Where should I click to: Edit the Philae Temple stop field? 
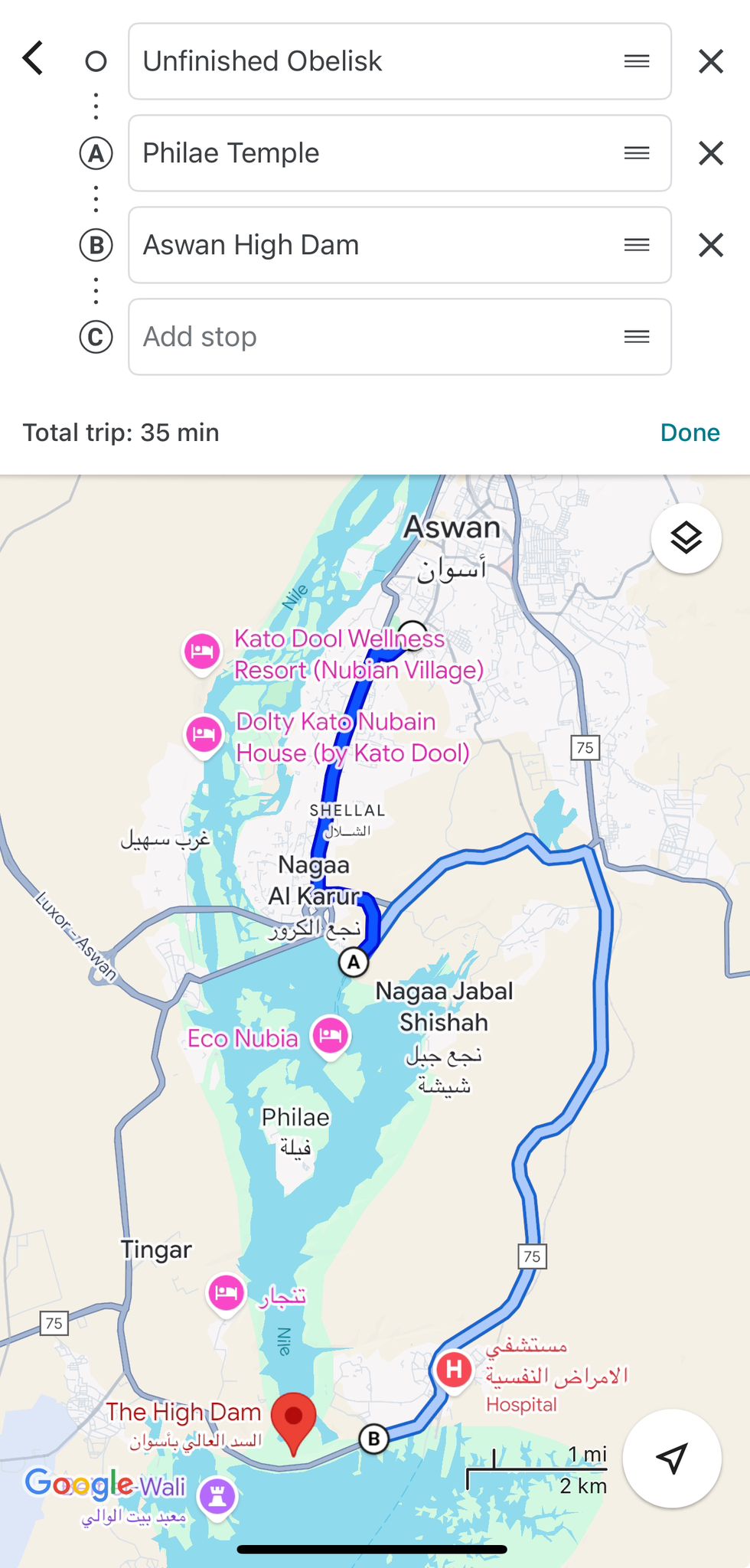tap(375, 153)
